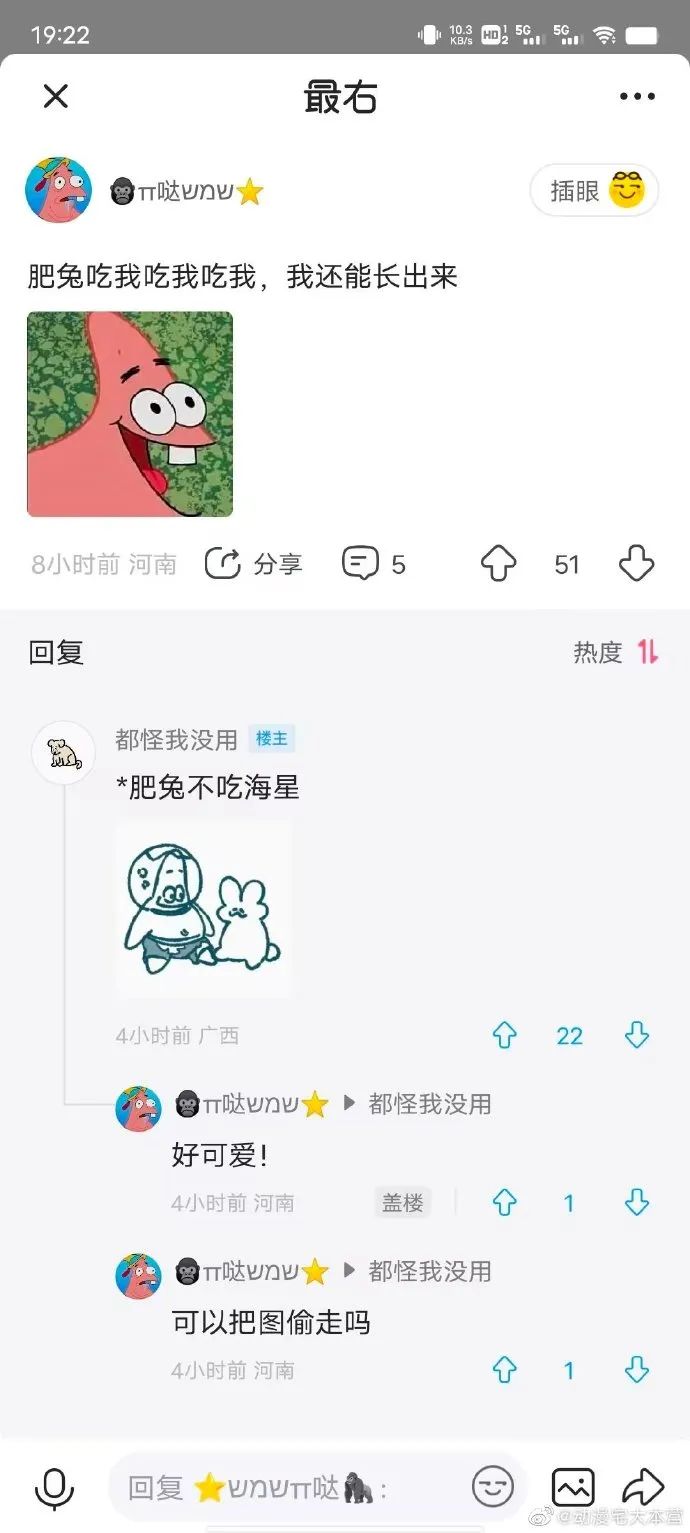690x1533 pixels.
Task: Open the three-dot overflow menu
Action: click(x=637, y=97)
